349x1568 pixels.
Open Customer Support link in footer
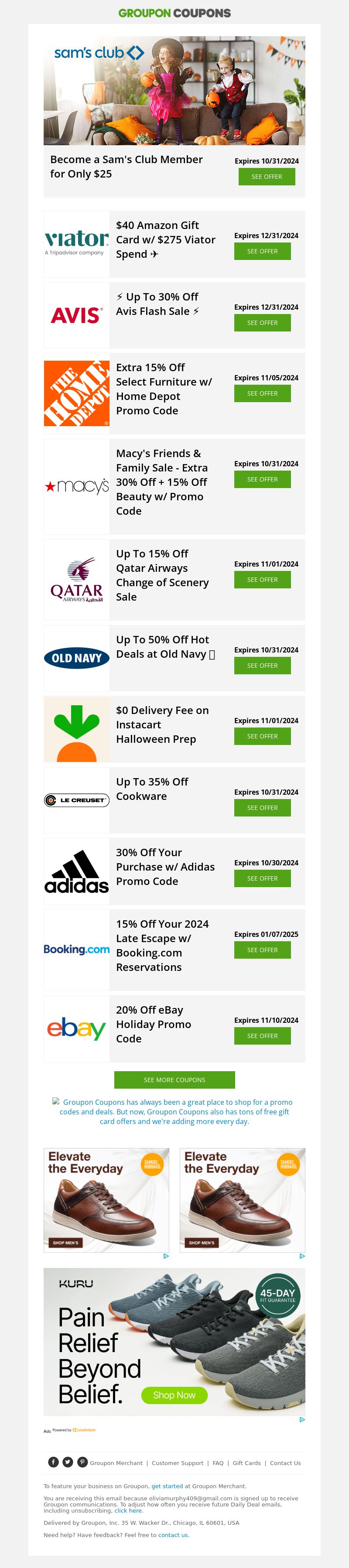pos(177,1463)
